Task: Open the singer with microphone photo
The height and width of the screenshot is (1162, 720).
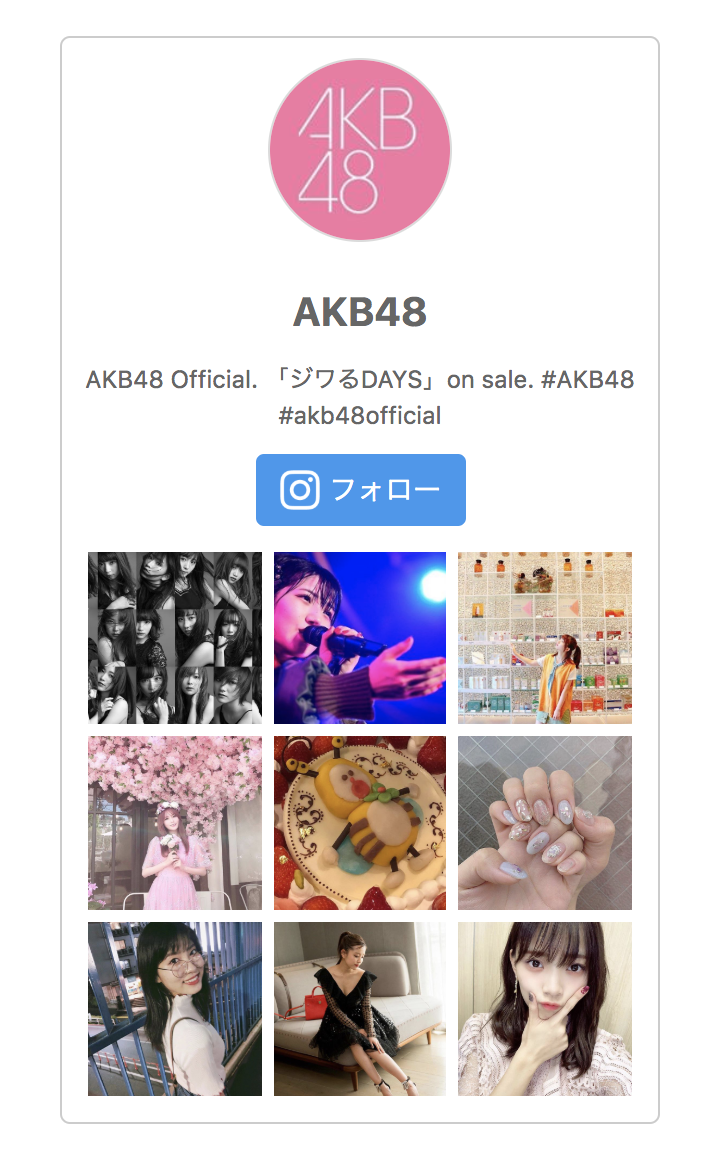Action: point(360,638)
